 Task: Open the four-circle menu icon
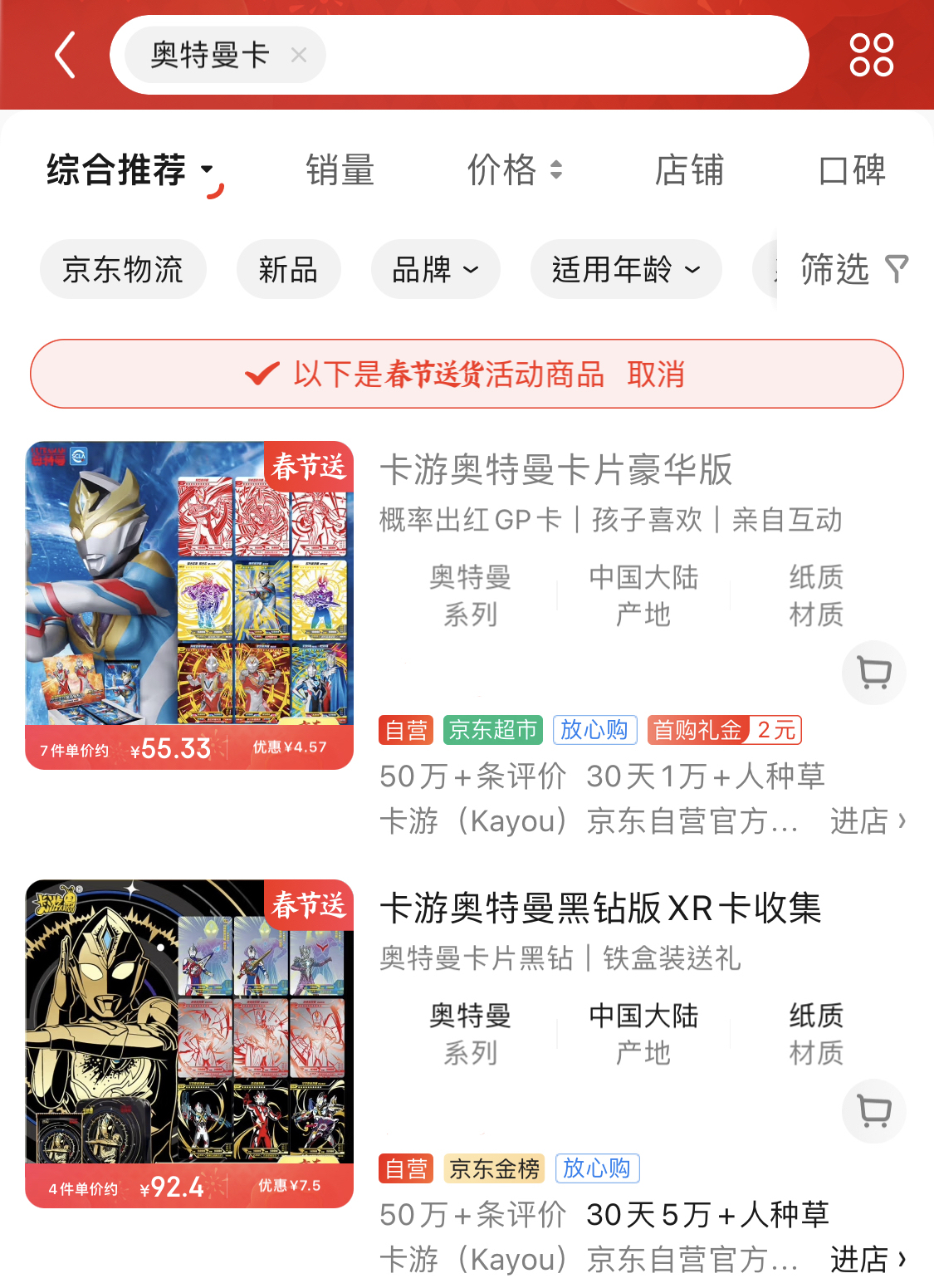(871, 55)
